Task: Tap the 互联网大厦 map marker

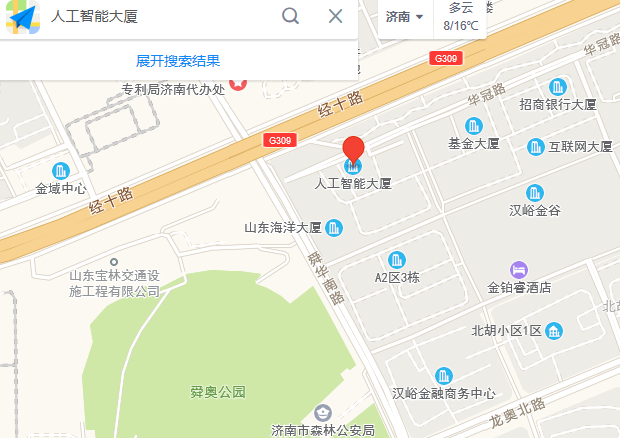Action: point(535,147)
